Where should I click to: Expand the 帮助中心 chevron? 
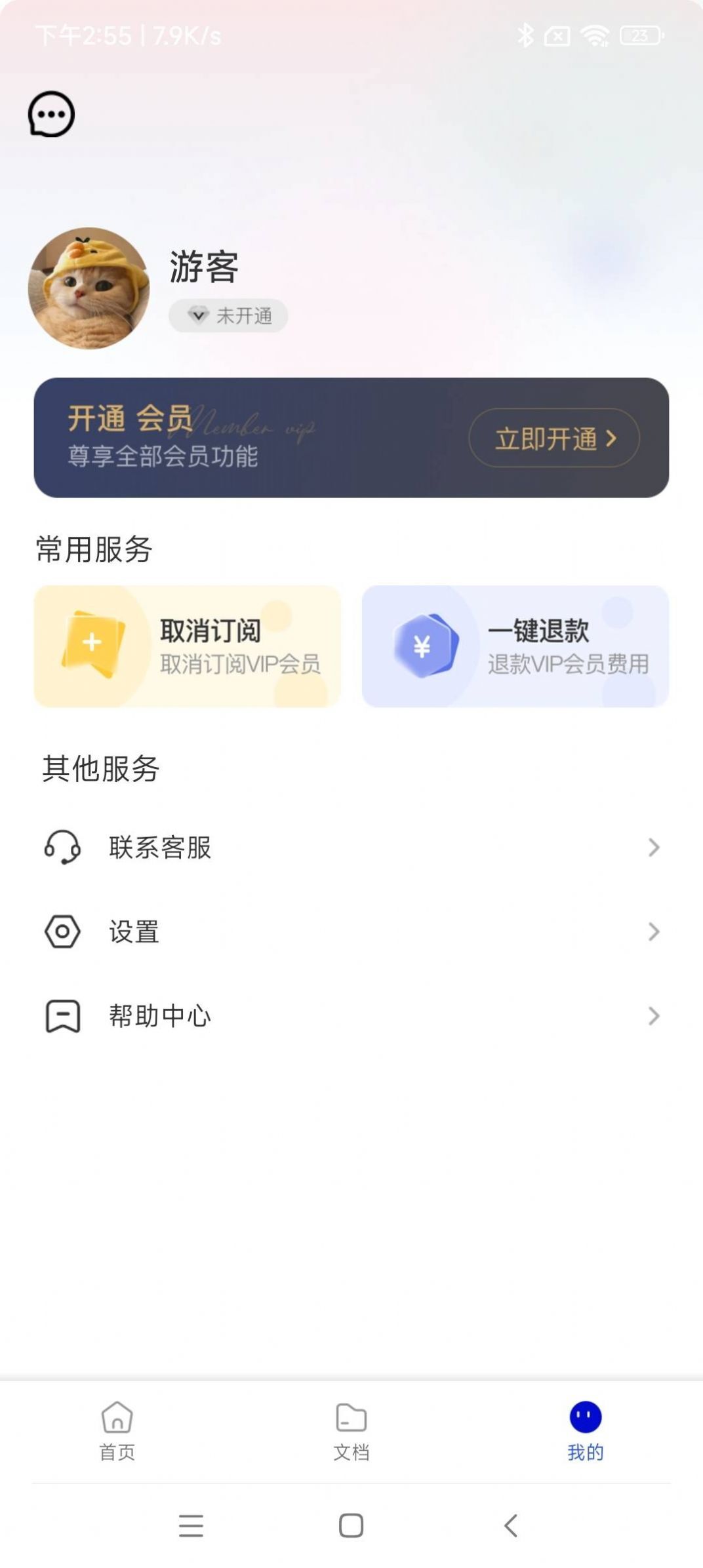coord(653,1017)
